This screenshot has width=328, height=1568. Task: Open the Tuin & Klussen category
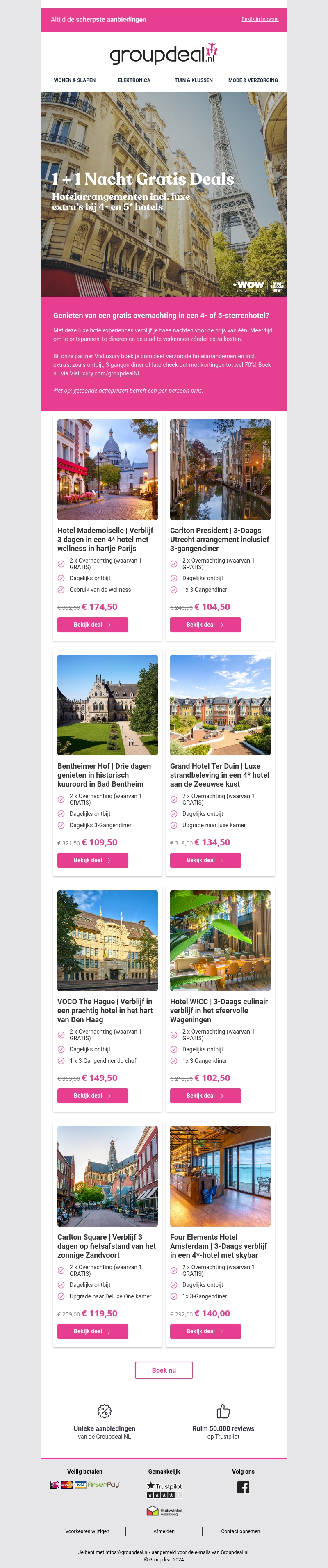tap(194, 80)
